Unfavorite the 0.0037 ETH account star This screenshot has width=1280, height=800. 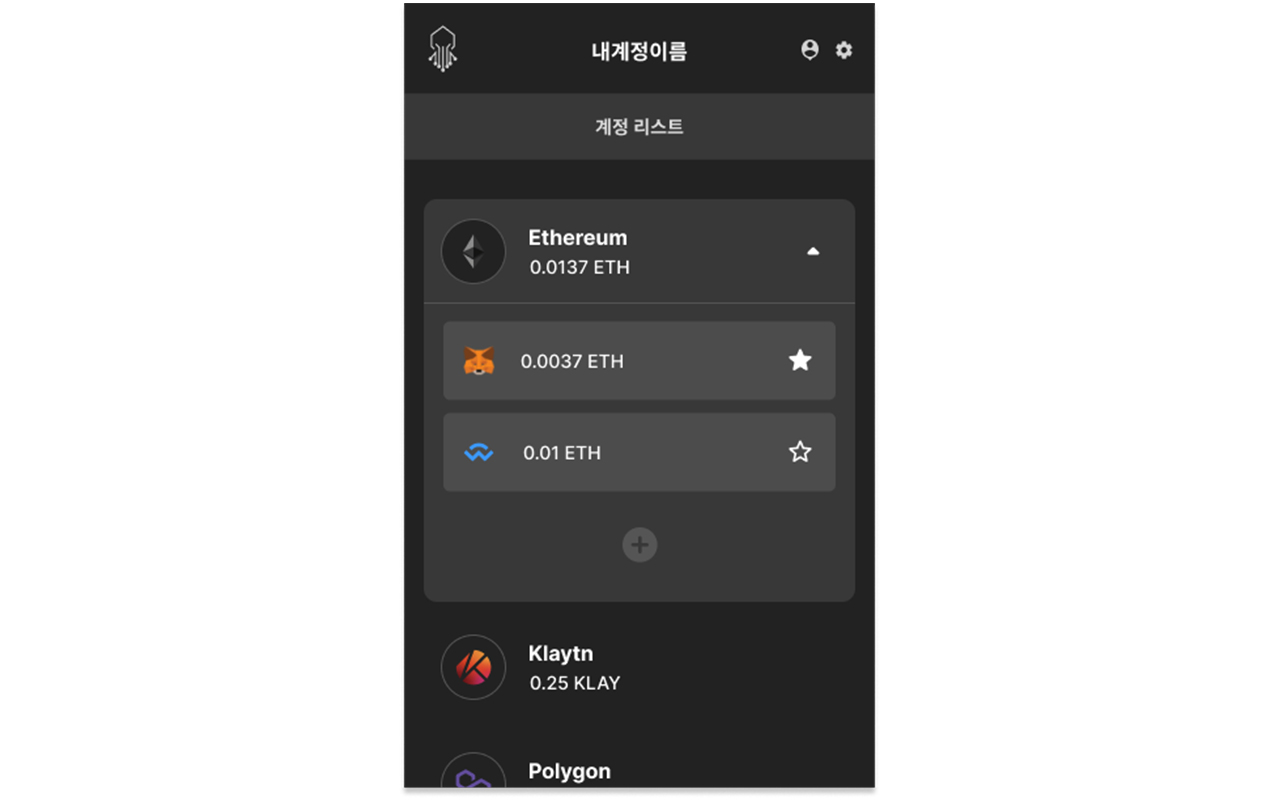(x=800, y=360)
